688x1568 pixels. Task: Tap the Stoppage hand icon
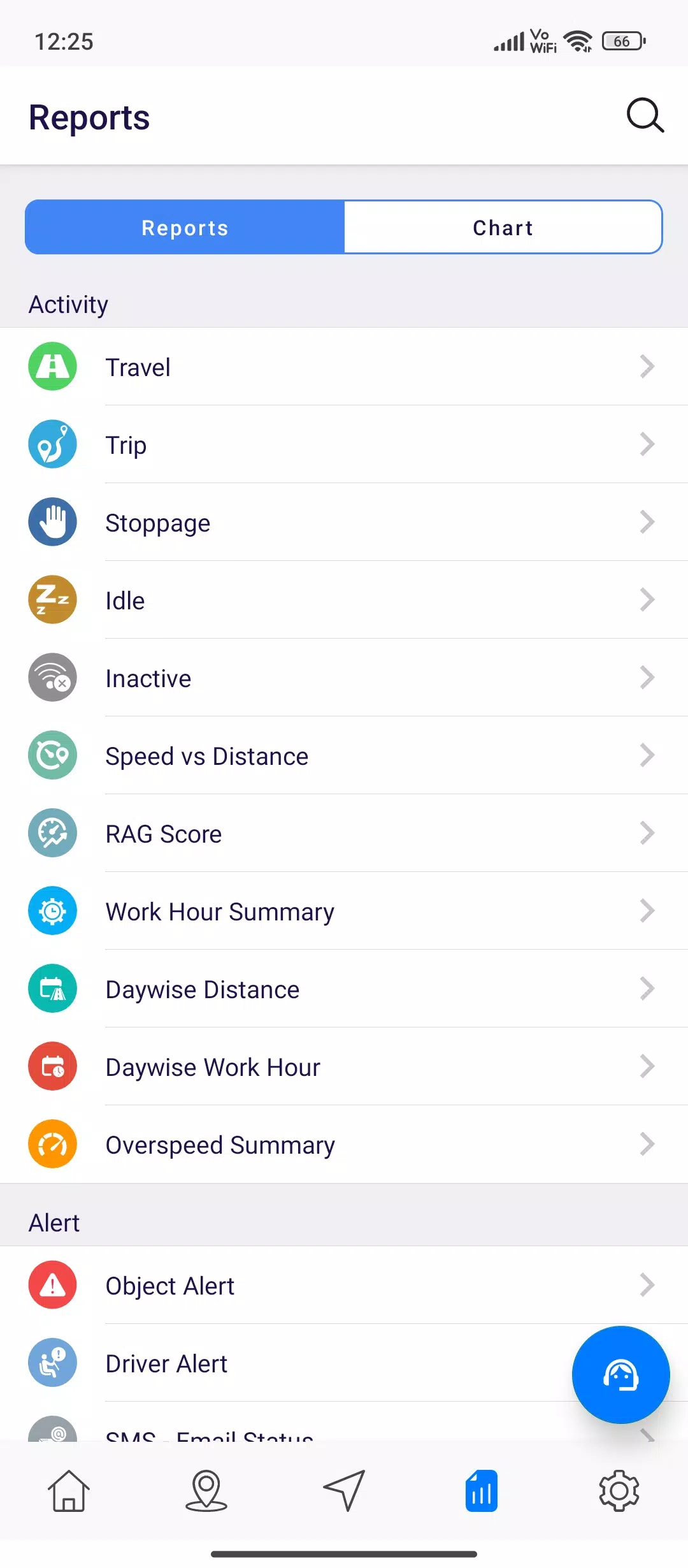[53, 522]
